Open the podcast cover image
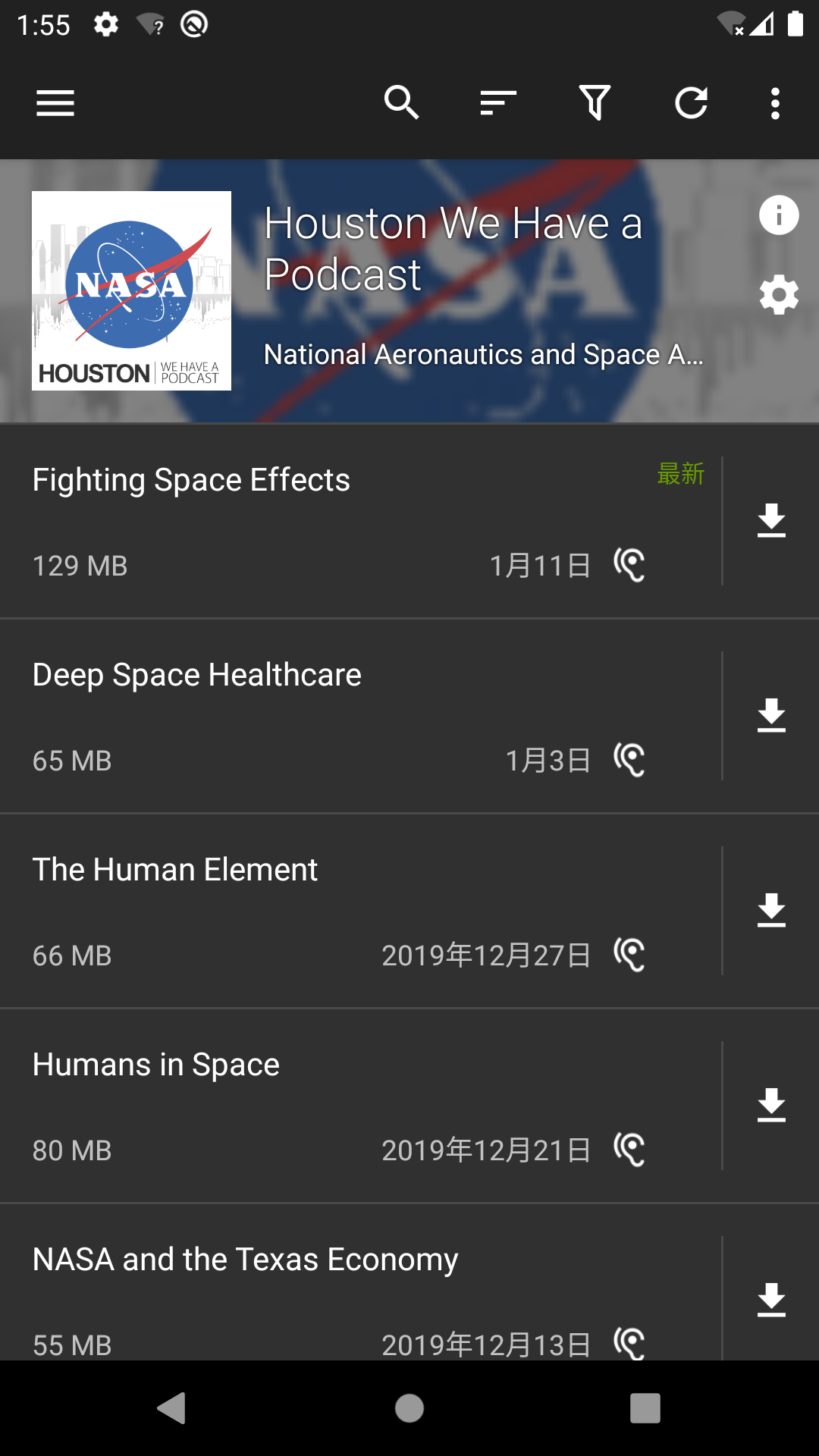Image resolution: width=819 pixels, height=1456 pixels. [x=131, y=290]
